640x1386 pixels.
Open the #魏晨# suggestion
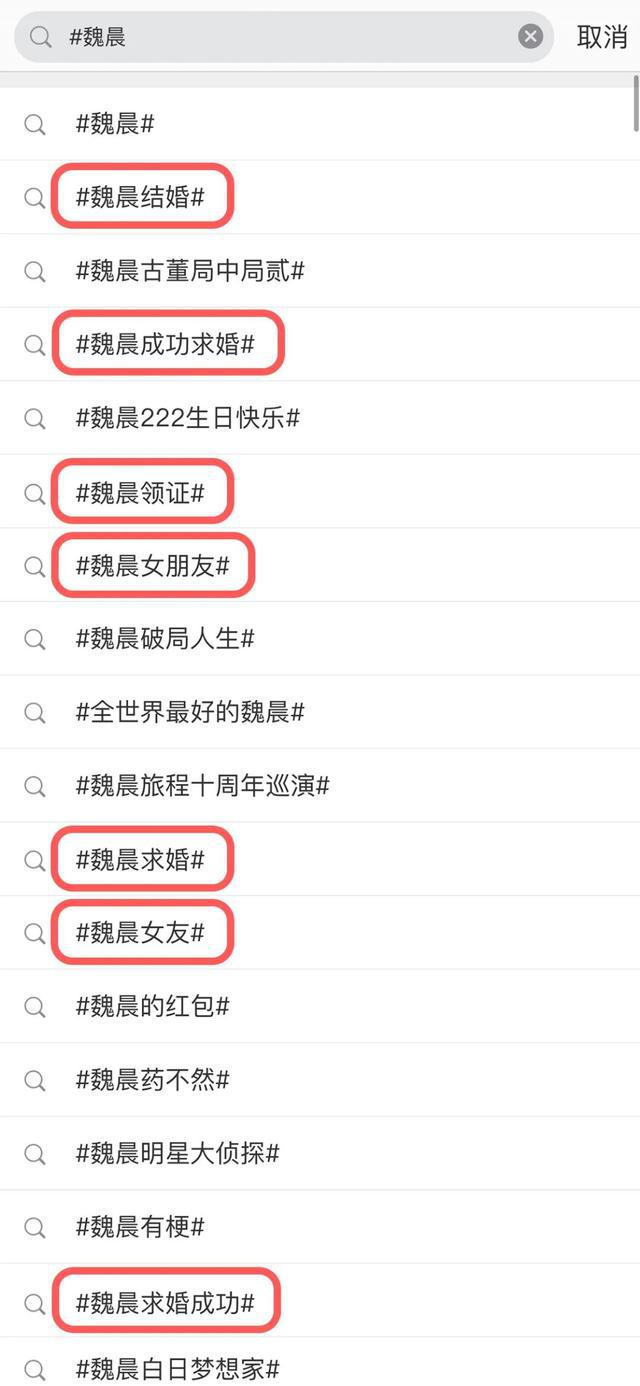tap(320, 124)
